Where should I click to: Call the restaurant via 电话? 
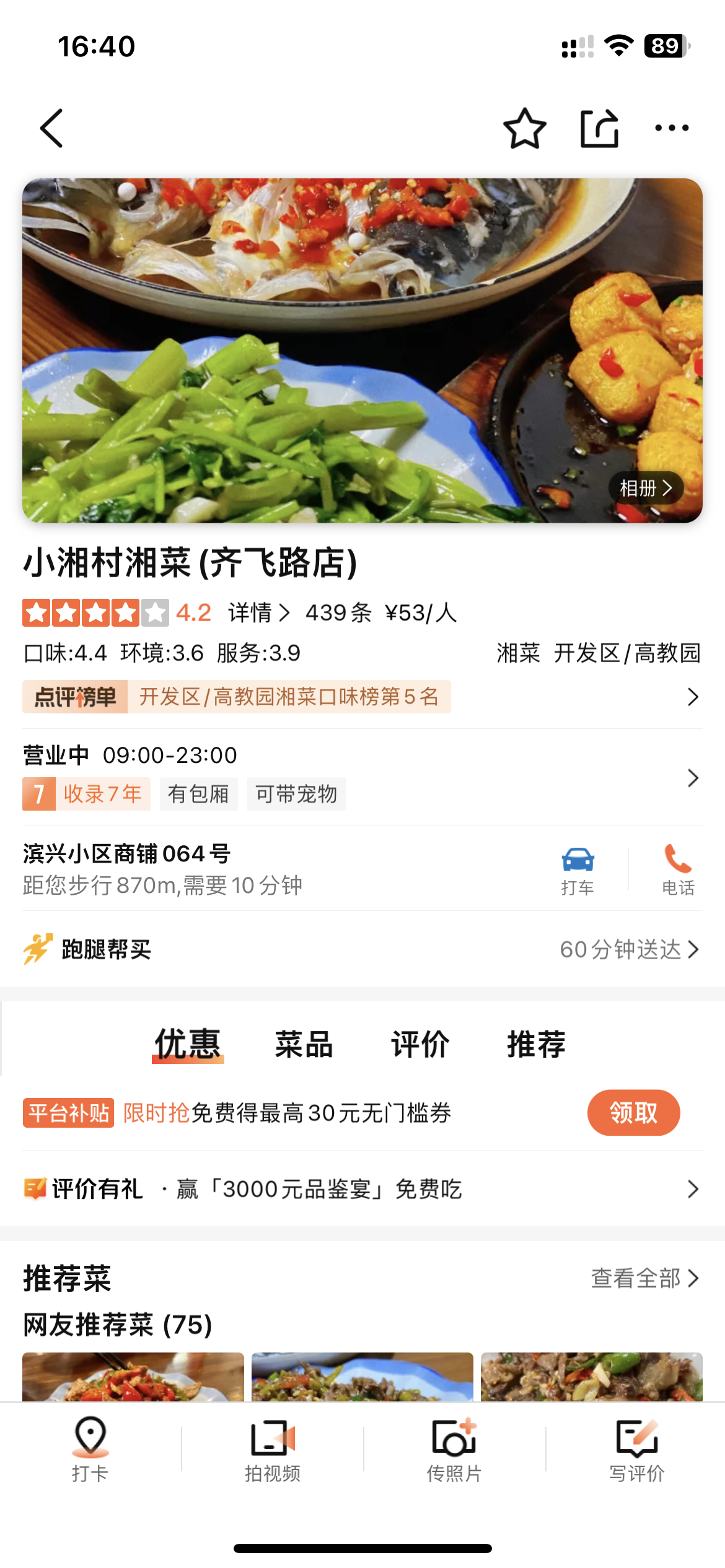point(678,870)
